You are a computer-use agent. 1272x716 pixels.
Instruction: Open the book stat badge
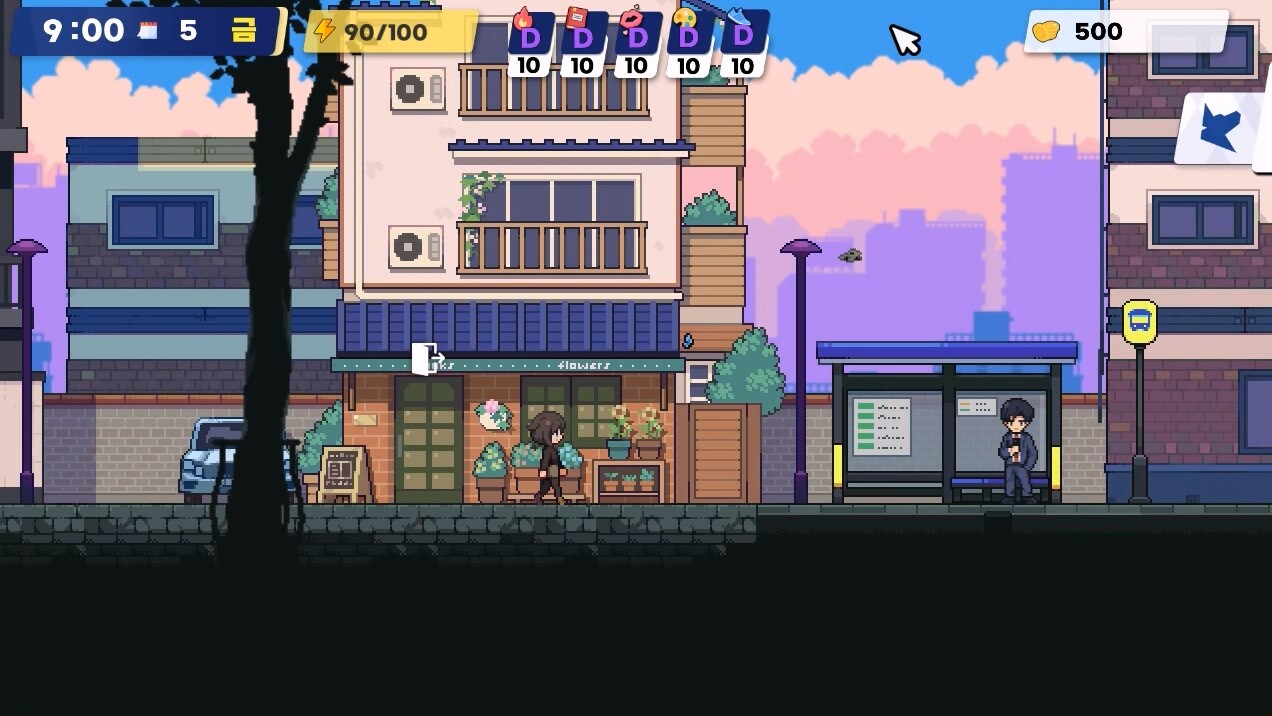point(583,40)
